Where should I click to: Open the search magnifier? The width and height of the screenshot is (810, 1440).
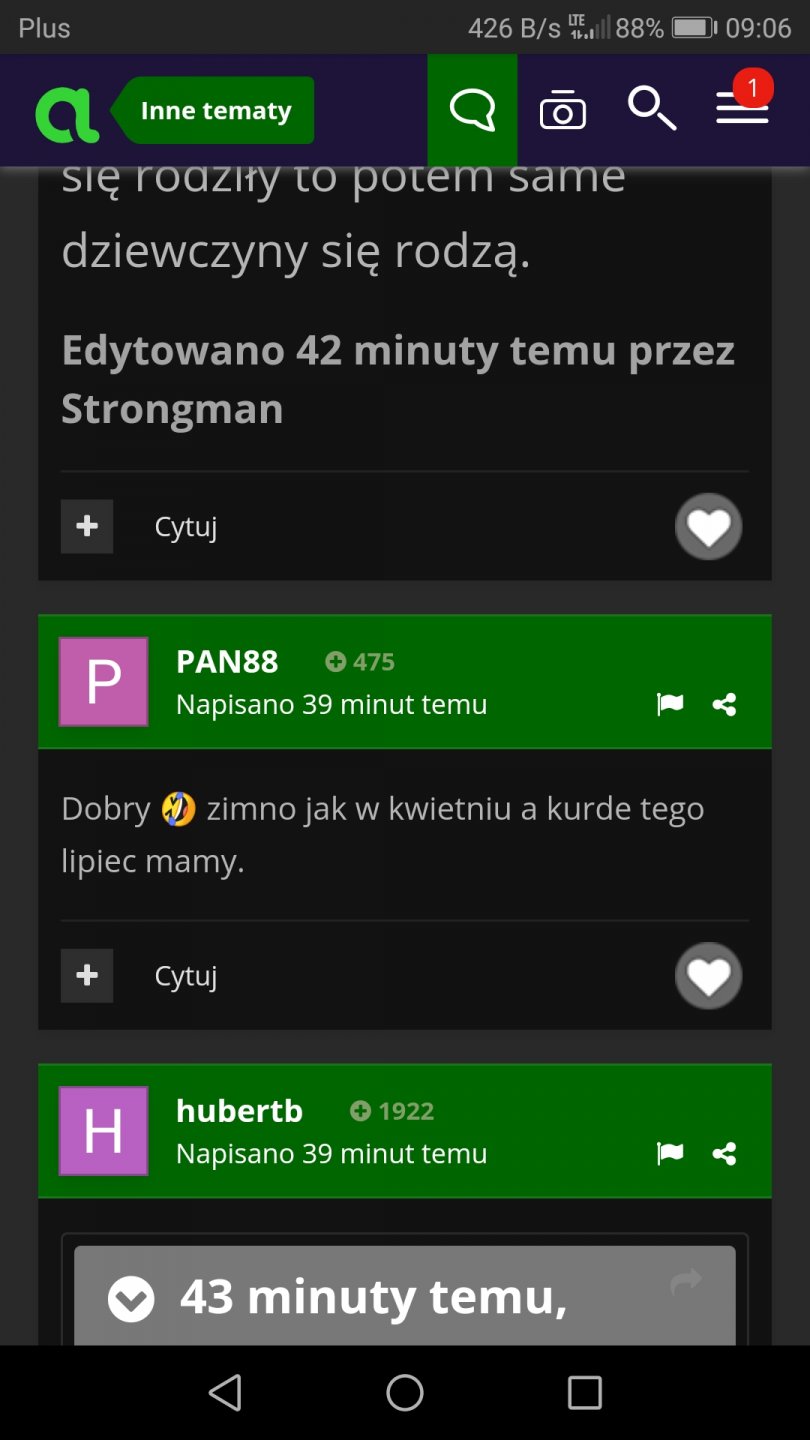tap(651, 108)
